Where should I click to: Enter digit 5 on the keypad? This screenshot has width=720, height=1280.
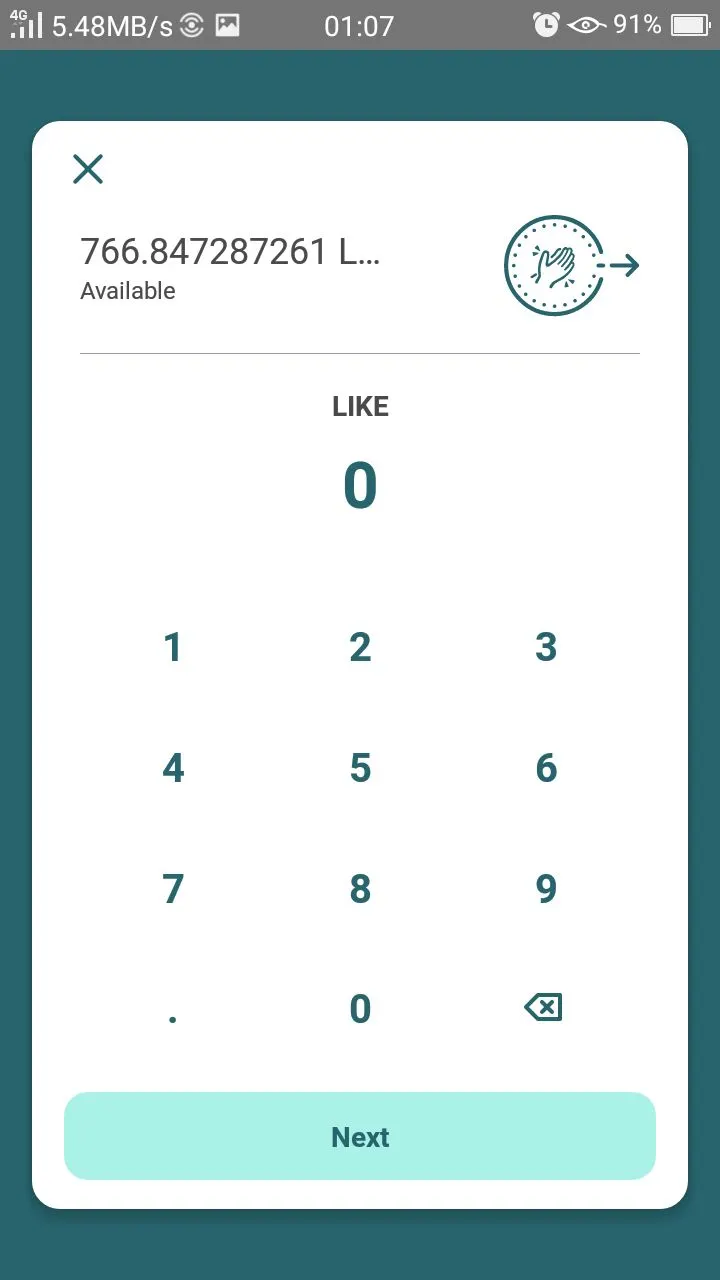[x=360, y=768]
